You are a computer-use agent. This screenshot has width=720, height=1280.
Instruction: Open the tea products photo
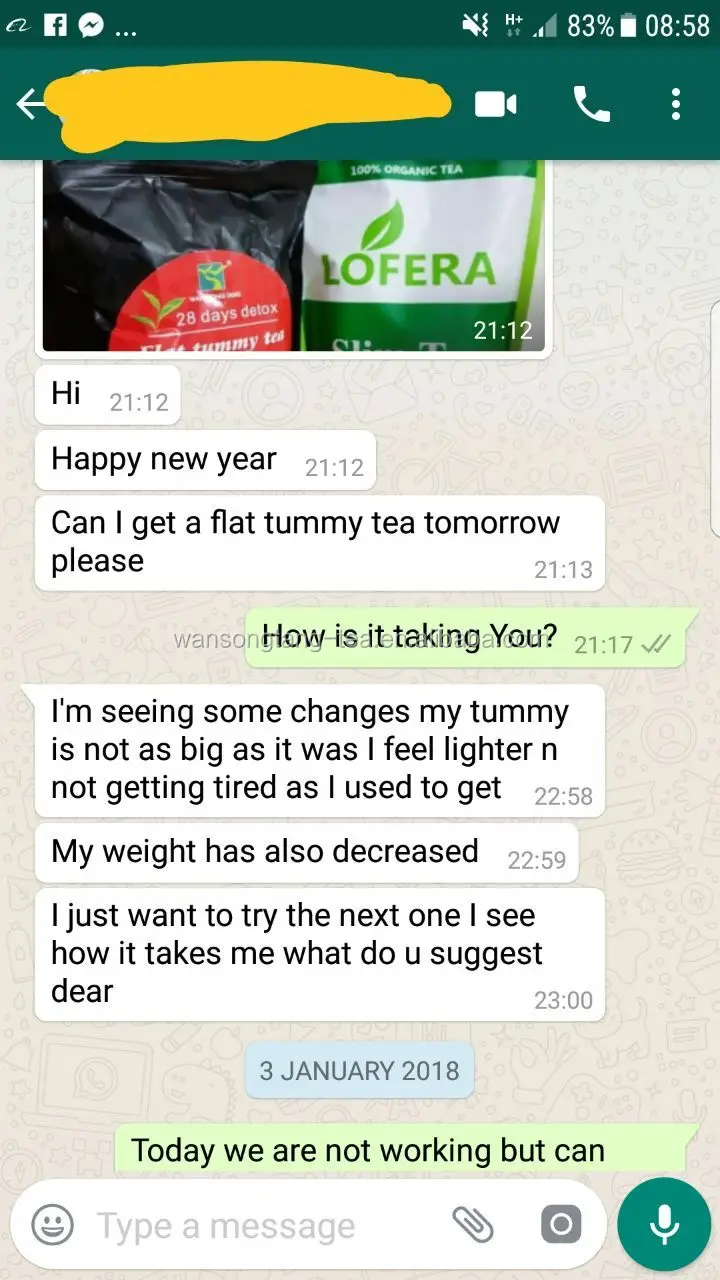[293, 255]
